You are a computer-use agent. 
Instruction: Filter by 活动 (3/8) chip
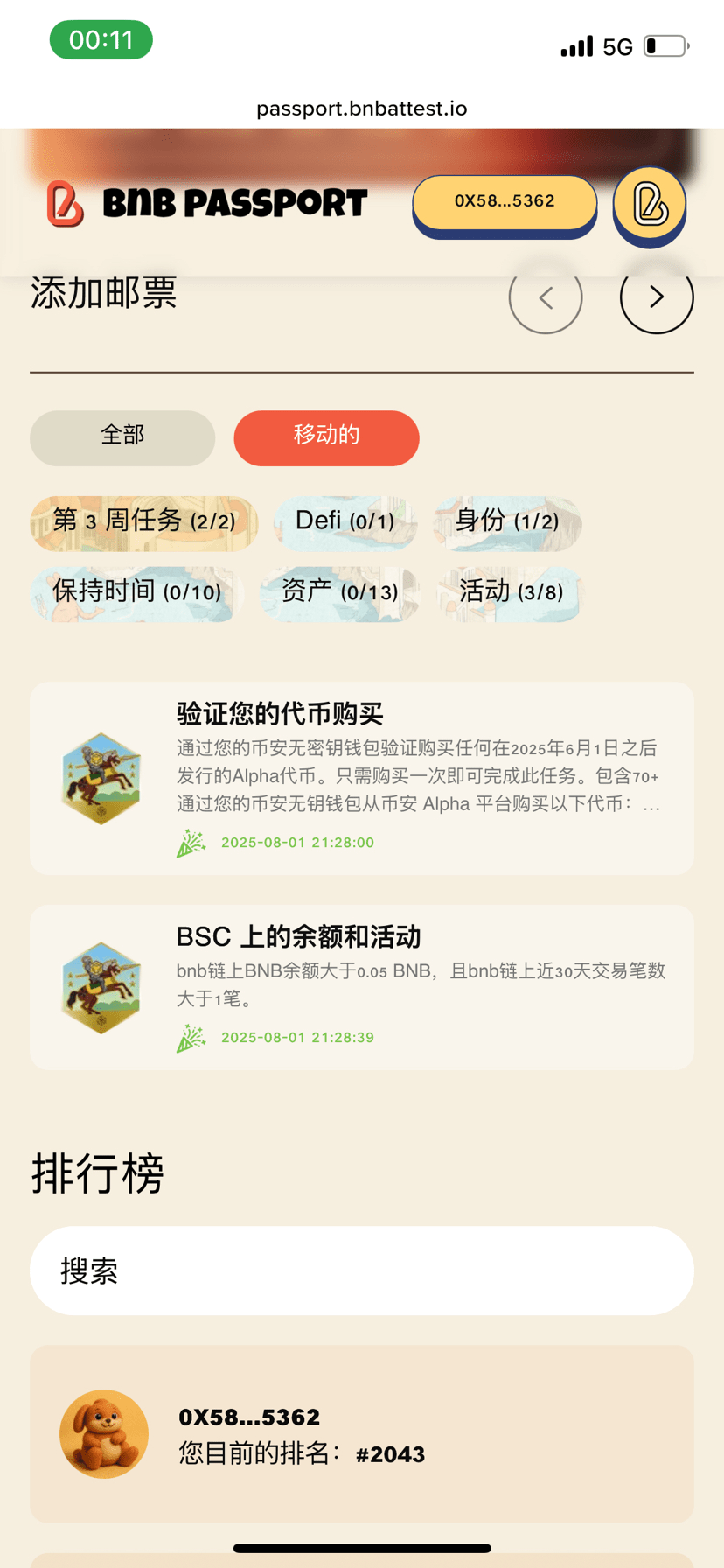(x=511, y=592)
